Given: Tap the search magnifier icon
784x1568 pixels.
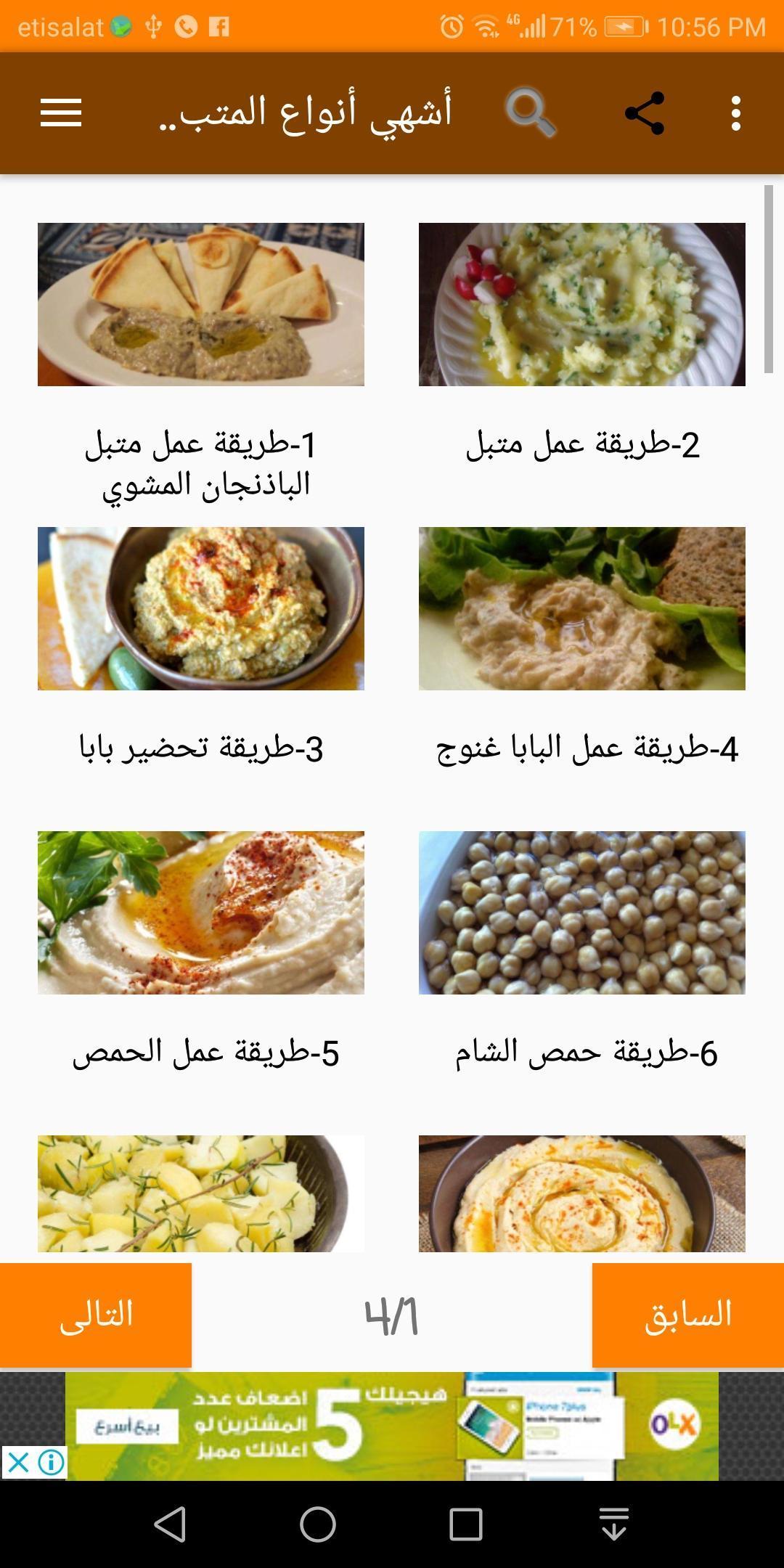Looking at the screenshot, I should pos(531,113).
